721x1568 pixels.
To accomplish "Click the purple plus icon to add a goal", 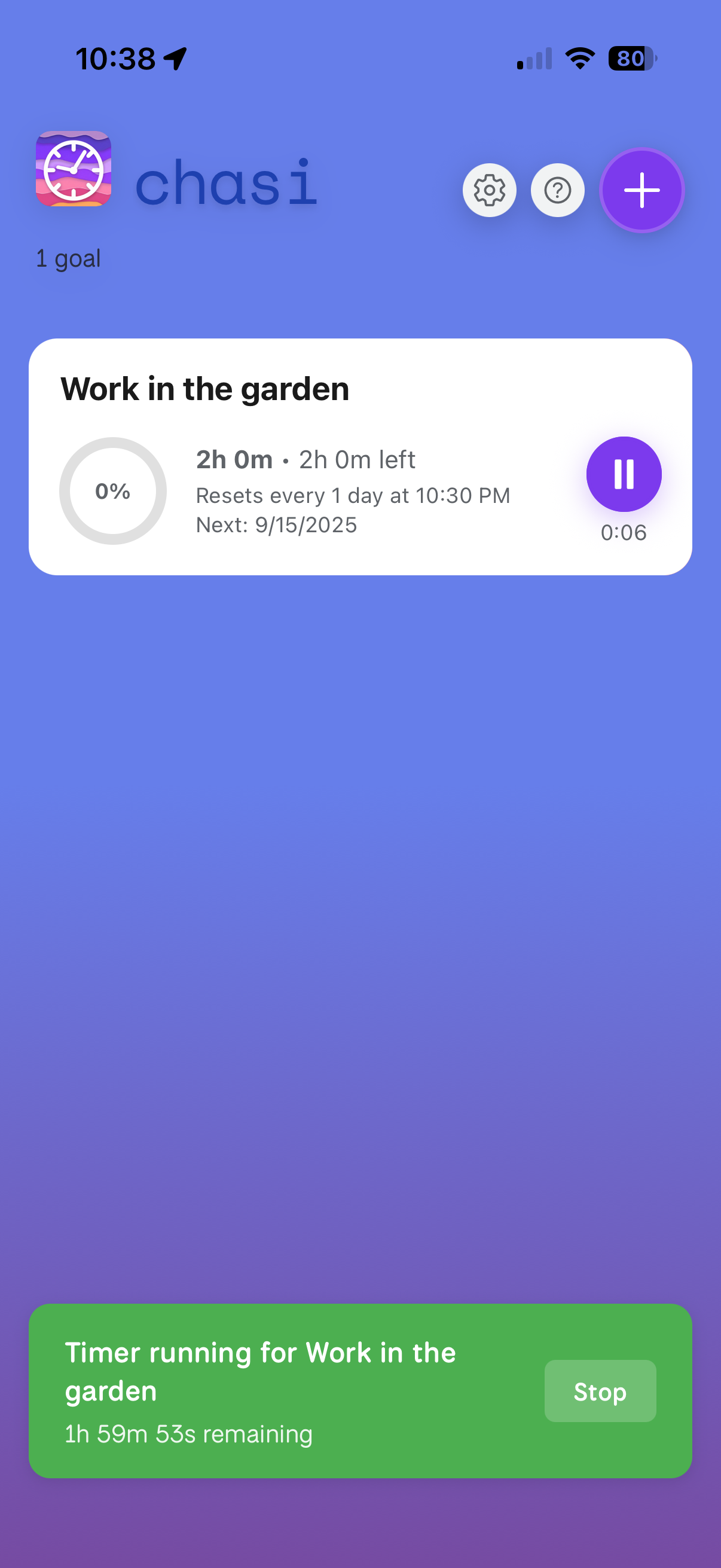I will 642,190.
